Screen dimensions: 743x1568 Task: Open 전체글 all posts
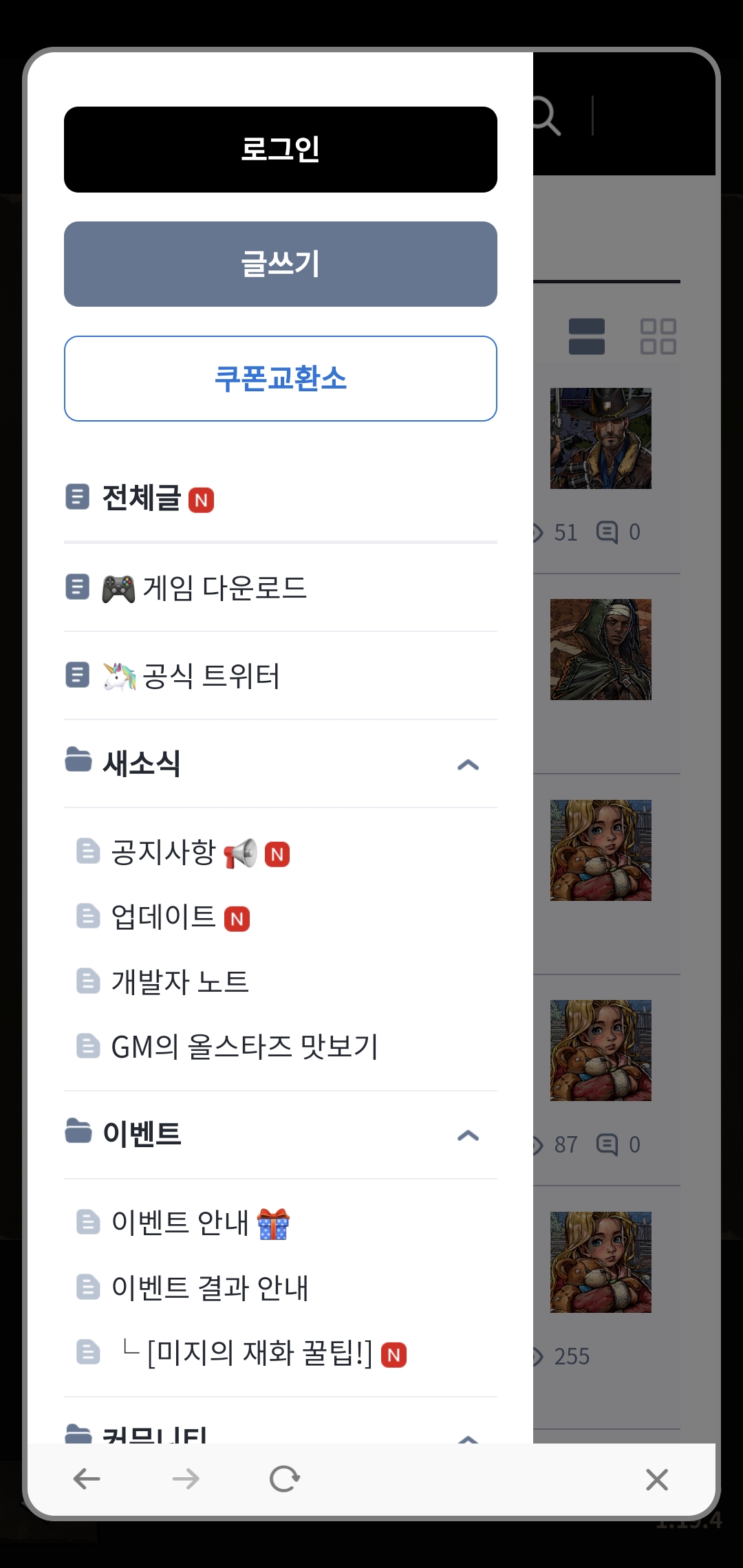click(x=142, y=498)
